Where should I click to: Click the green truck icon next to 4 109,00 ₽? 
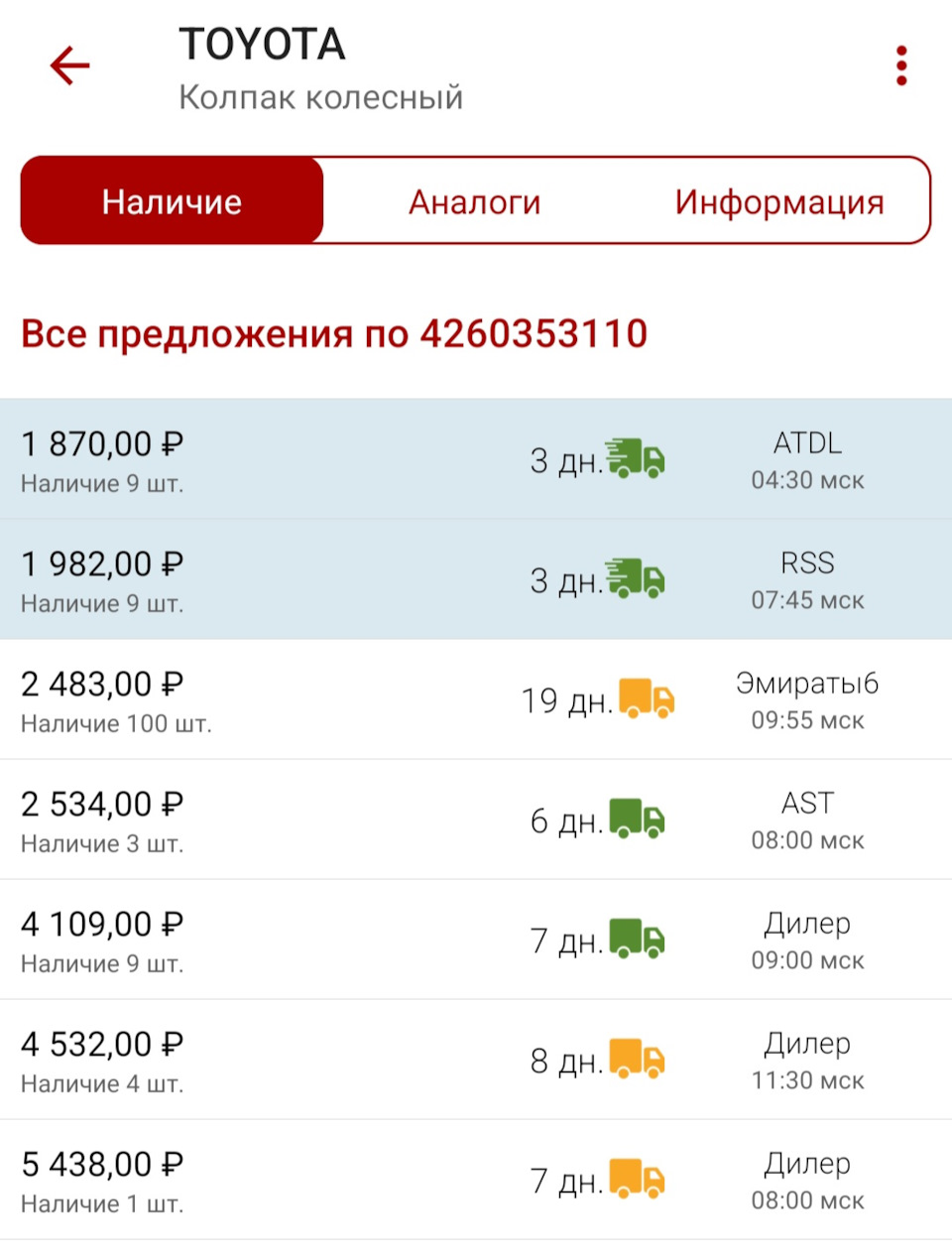(x=636, y=940)
